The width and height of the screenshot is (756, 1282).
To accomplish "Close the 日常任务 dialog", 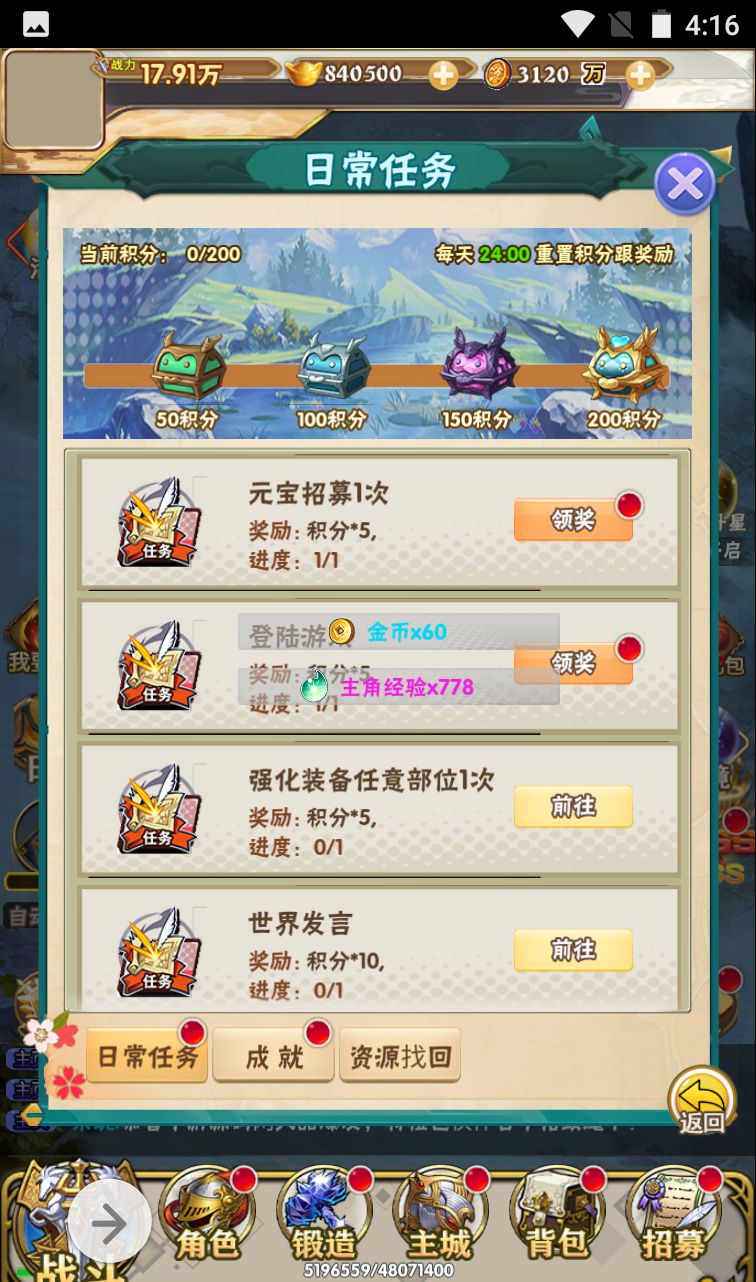I will coord(685,184).
